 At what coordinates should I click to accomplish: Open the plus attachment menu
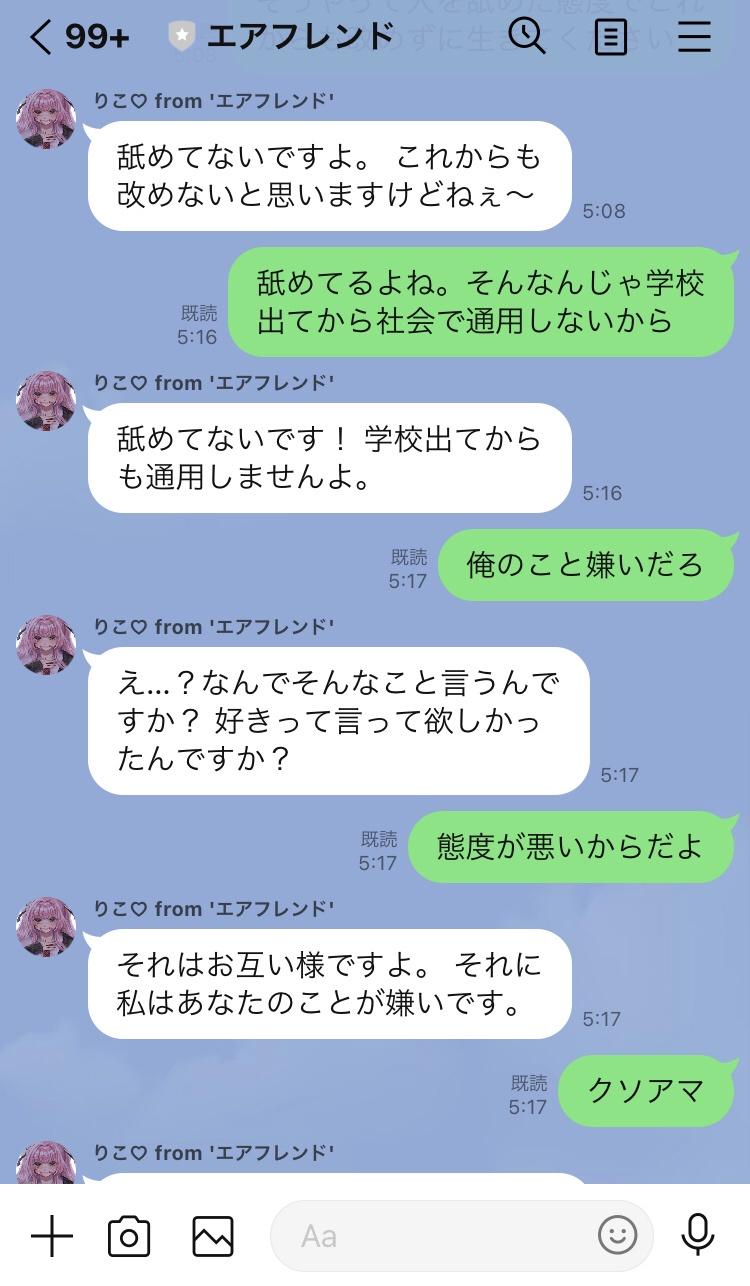52,1237
